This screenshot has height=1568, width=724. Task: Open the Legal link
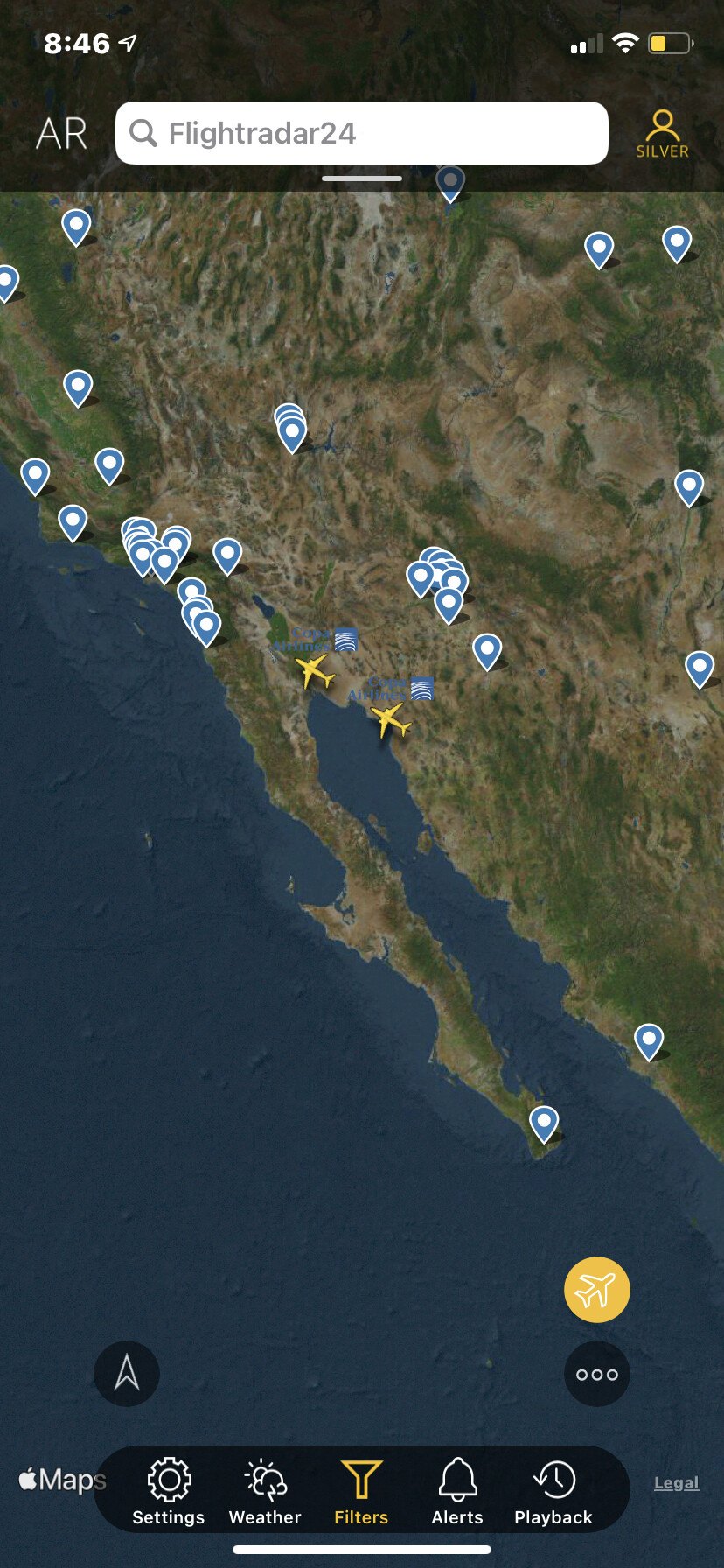point(676,1482)
